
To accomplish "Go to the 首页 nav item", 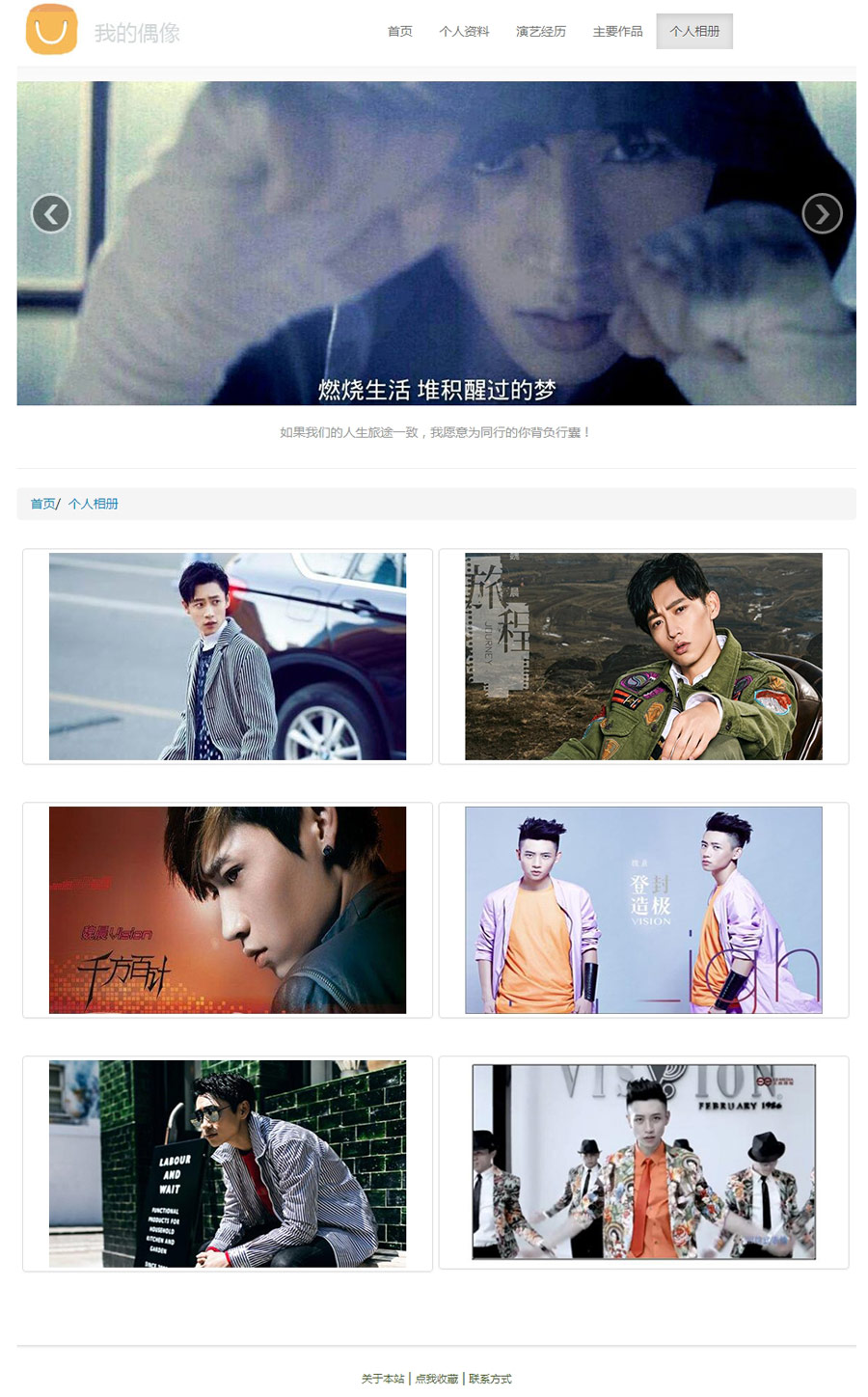I will [x=399, y=31].
